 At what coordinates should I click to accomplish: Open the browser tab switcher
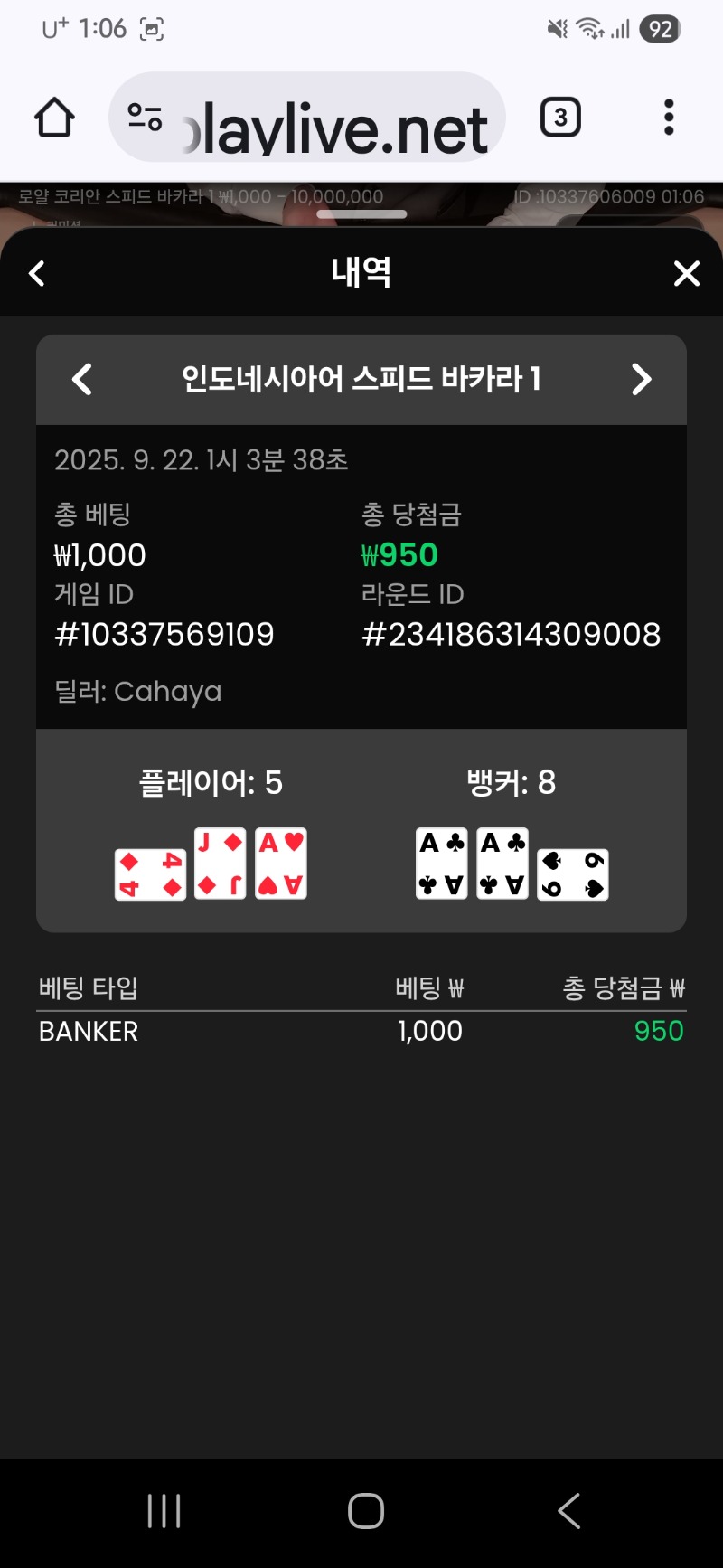click(560, 118)
